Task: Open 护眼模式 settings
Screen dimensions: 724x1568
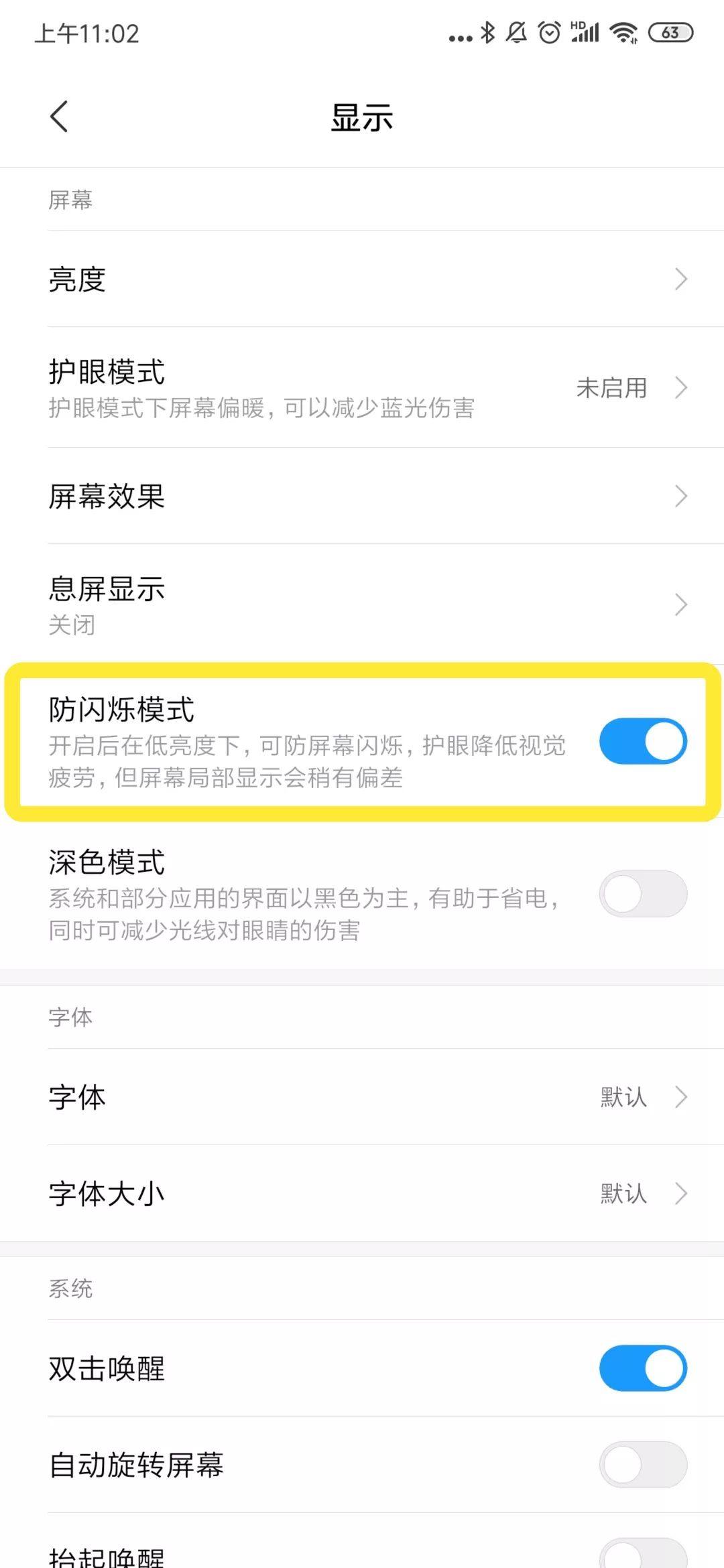Action: [362, 387]
